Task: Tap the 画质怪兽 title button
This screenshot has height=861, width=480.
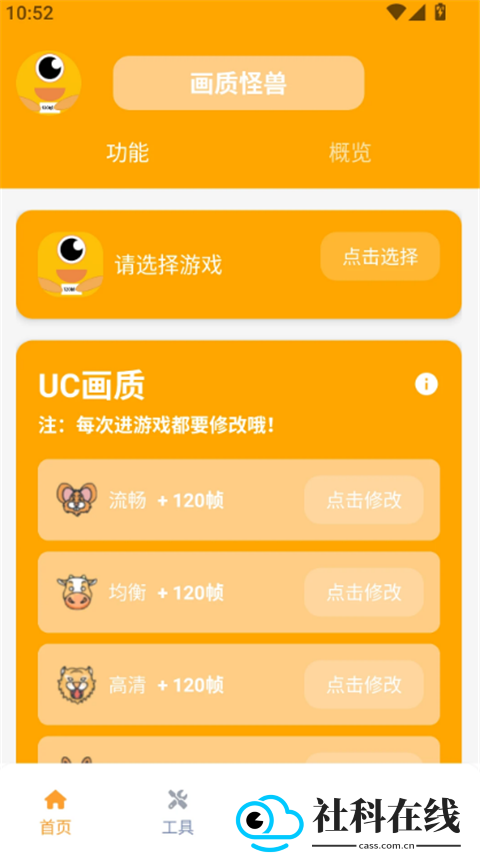Action: click(238, 83)
